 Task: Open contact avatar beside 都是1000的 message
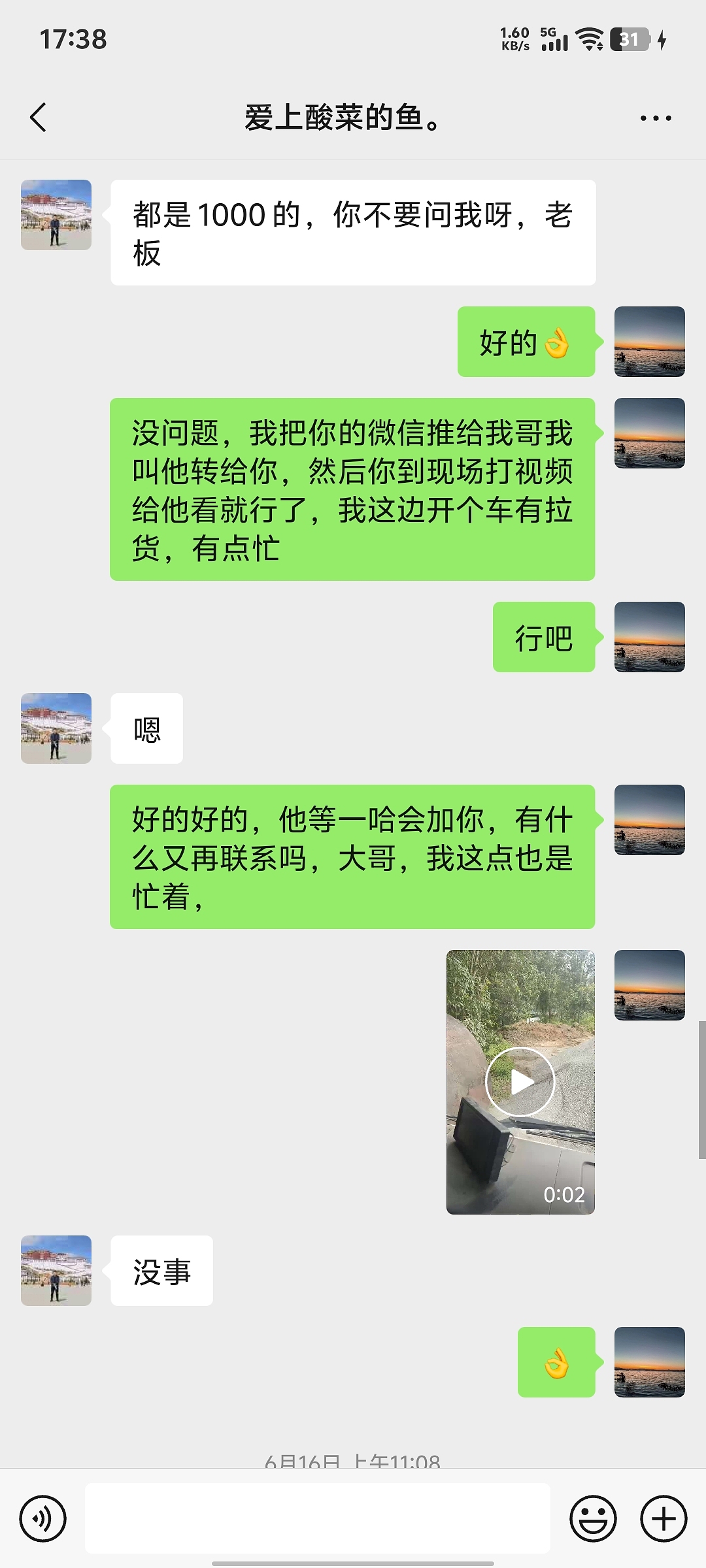[56, 215]
